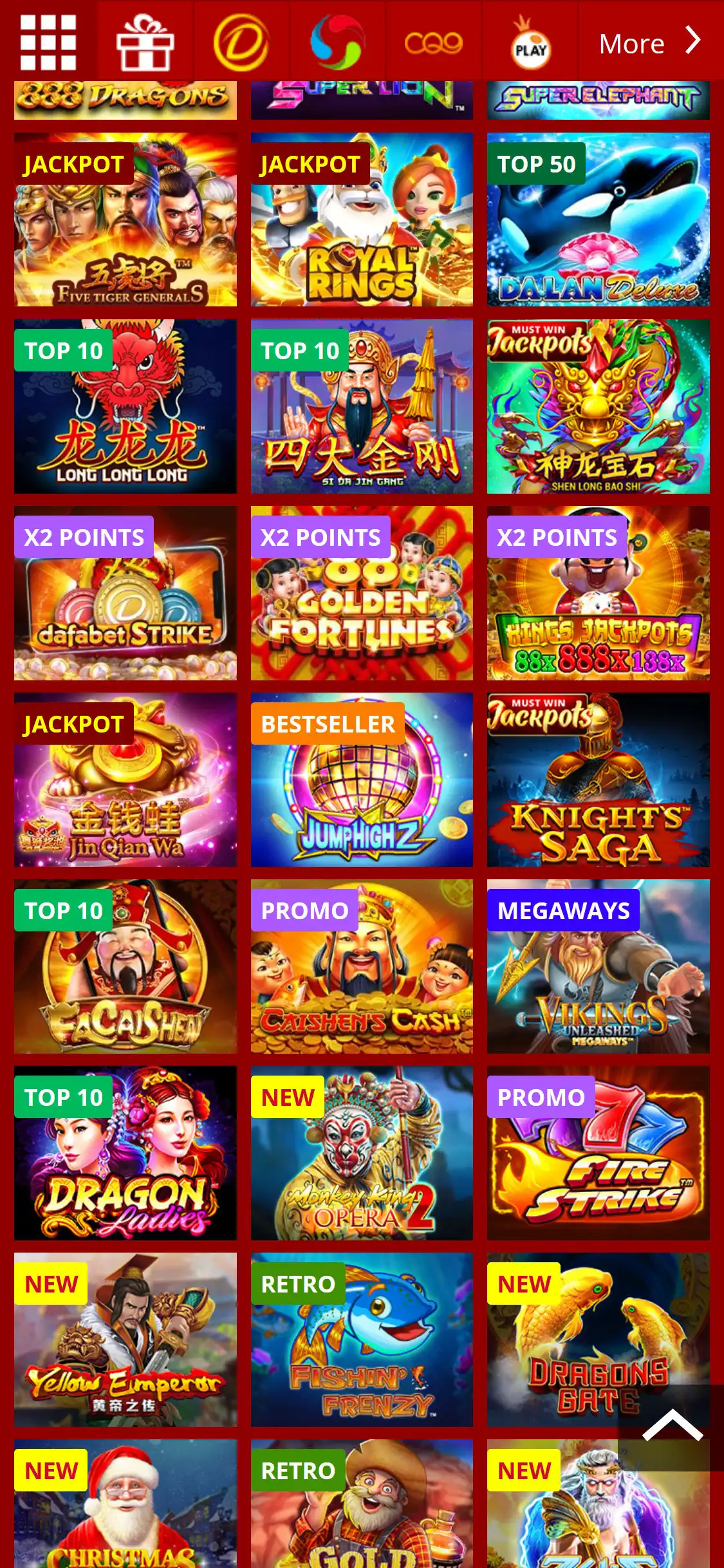Open the gift box promotions tab
The width and height of the screenshot is (724, 1568).
145,42
